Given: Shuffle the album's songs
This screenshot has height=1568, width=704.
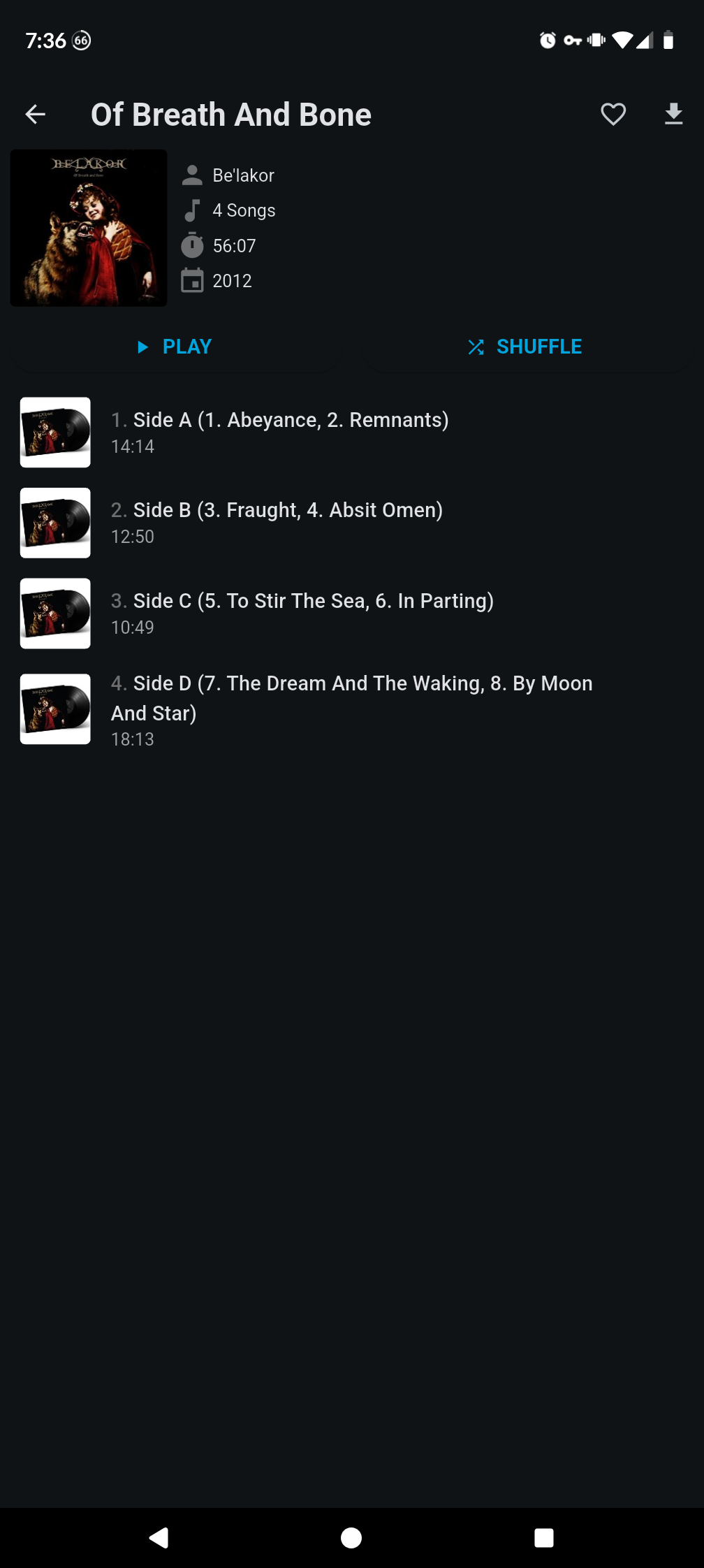Looking at the screenshot, I should [525, 347].
